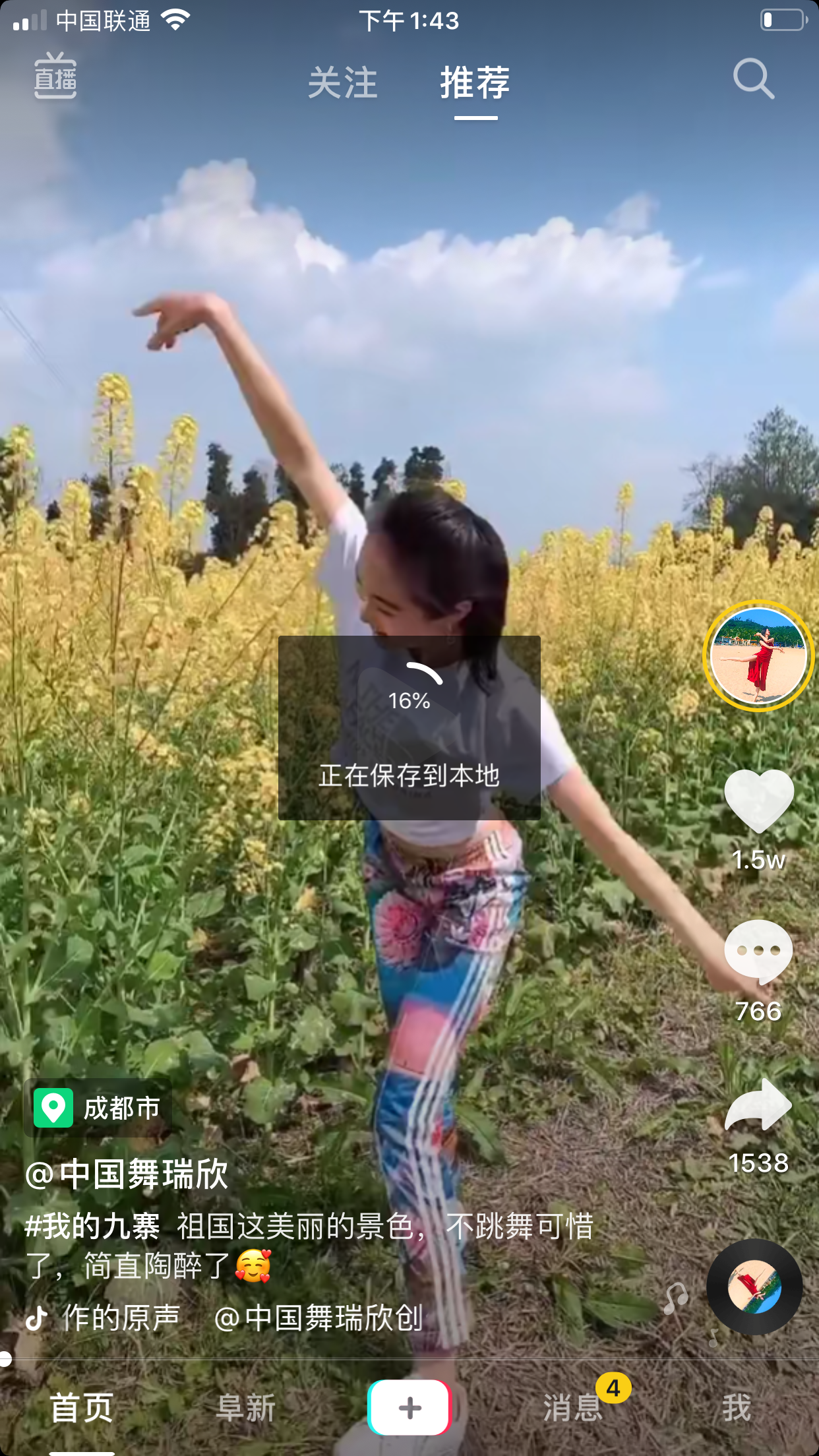Create a new video with plus button
Screen dimensions: 819x1456
coord(409,1408)
